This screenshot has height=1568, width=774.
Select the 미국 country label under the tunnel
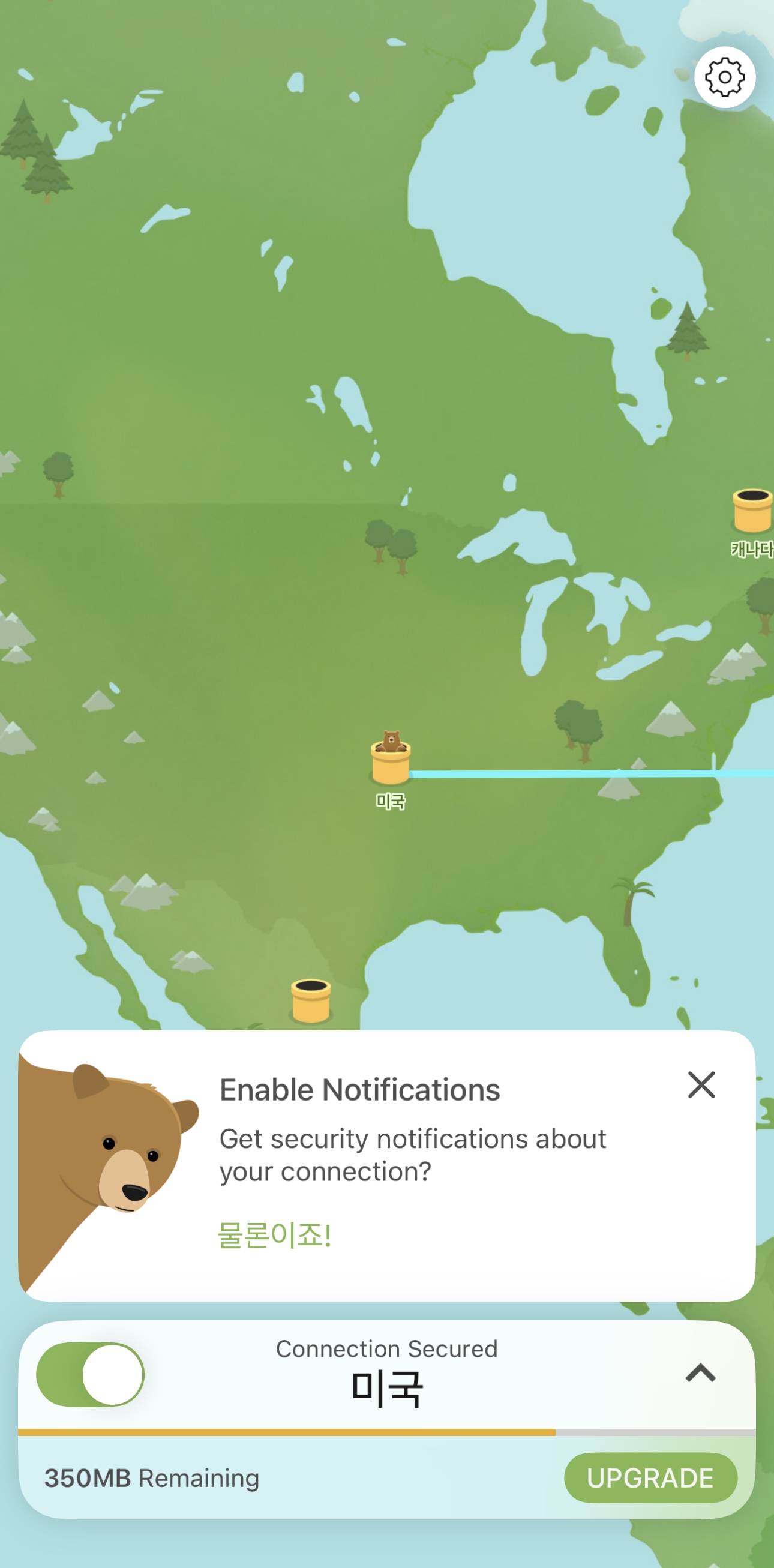click(x=391, y=802)
